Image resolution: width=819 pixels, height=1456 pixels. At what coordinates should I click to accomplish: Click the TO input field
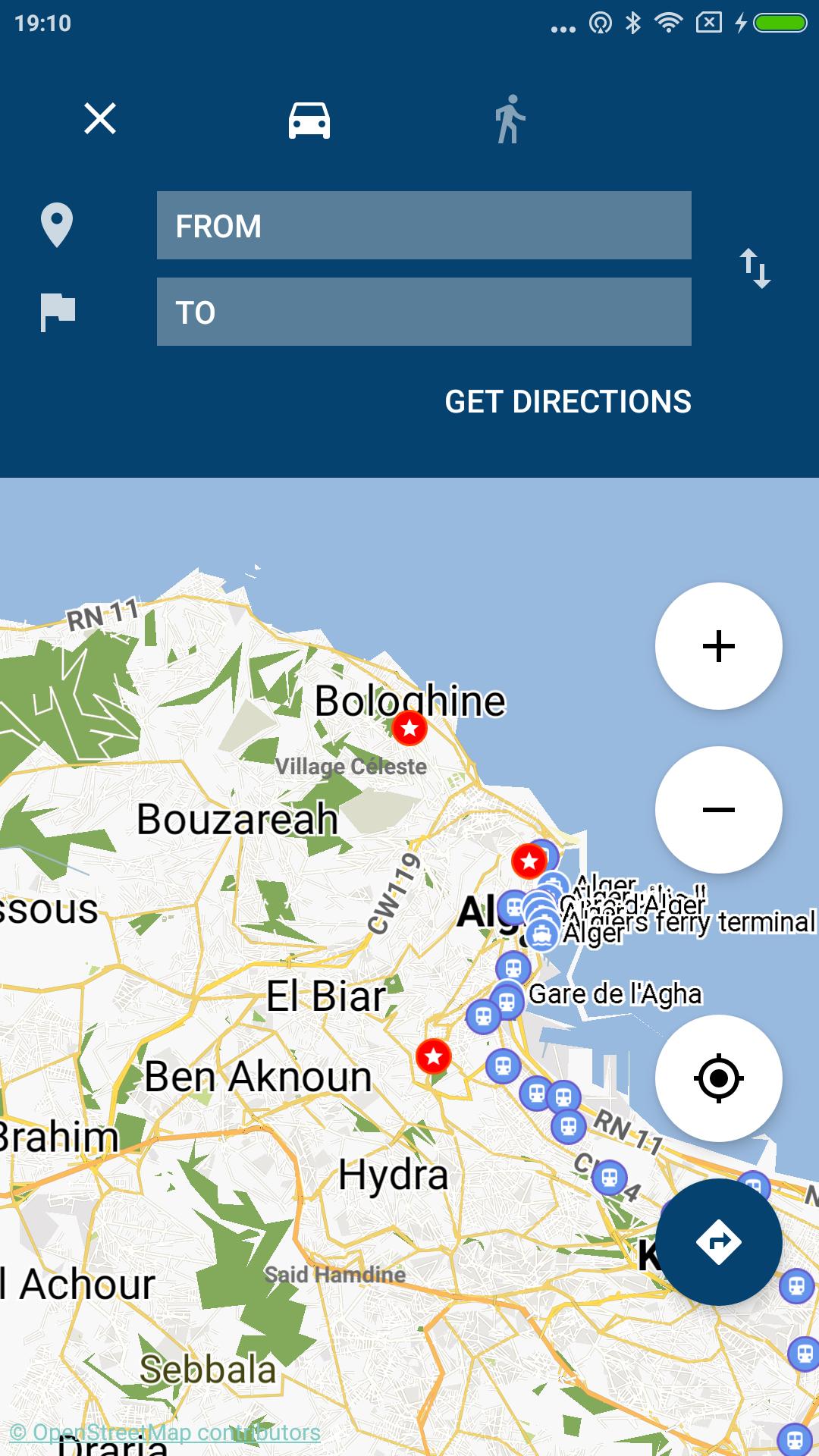(x=423, y=310)
